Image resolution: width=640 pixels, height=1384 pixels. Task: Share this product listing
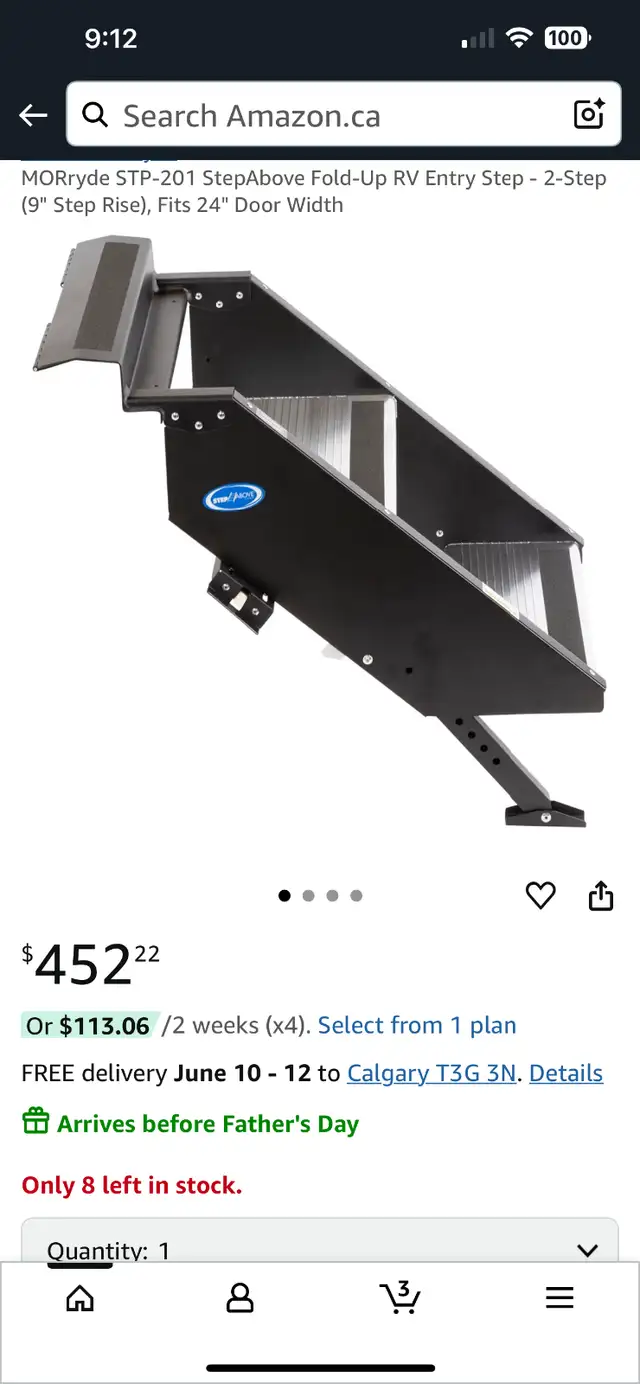click(x=600, y=895)
